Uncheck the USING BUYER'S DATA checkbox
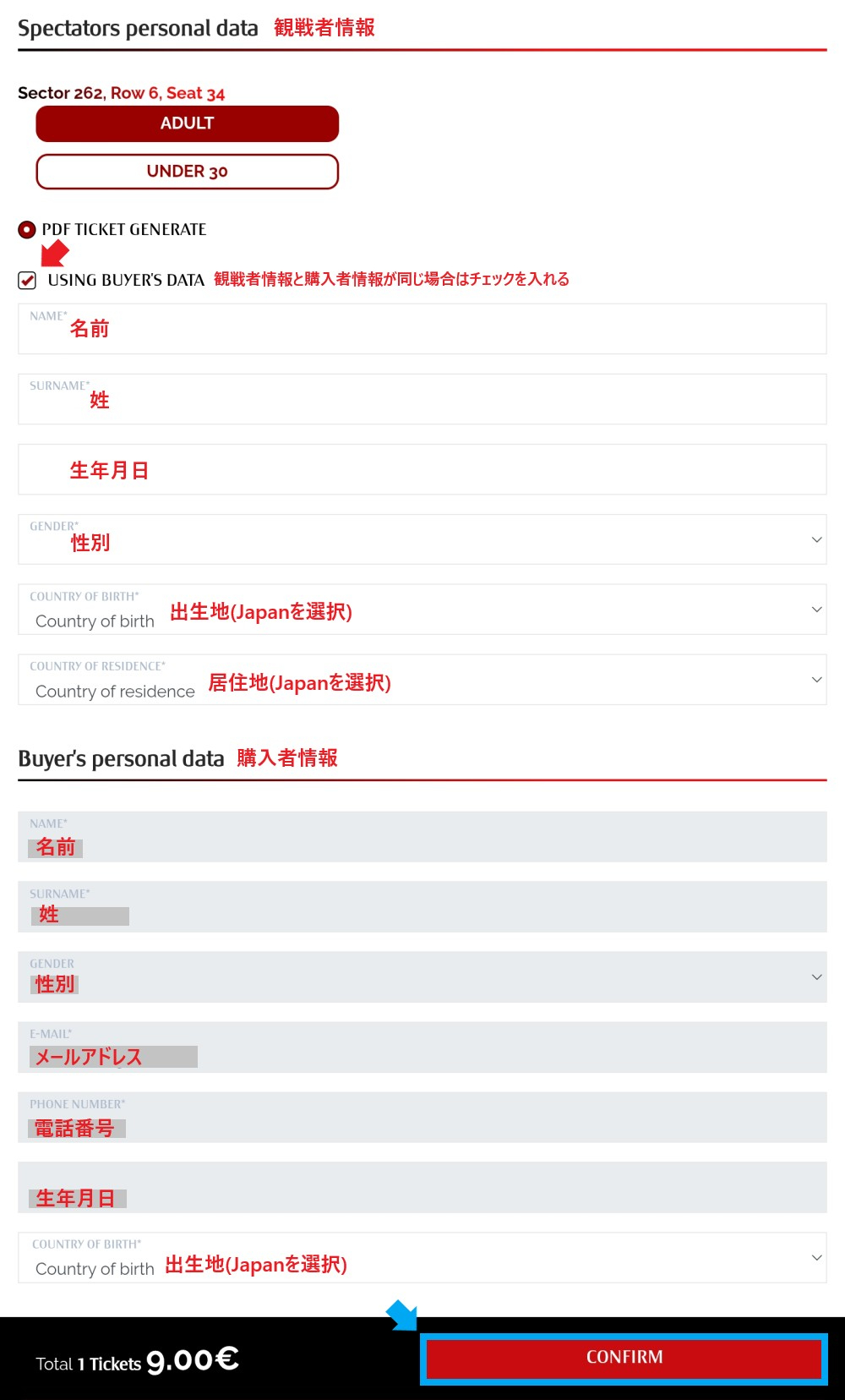This screenshot has height=1400, width=845. click(x=27, y=281)
